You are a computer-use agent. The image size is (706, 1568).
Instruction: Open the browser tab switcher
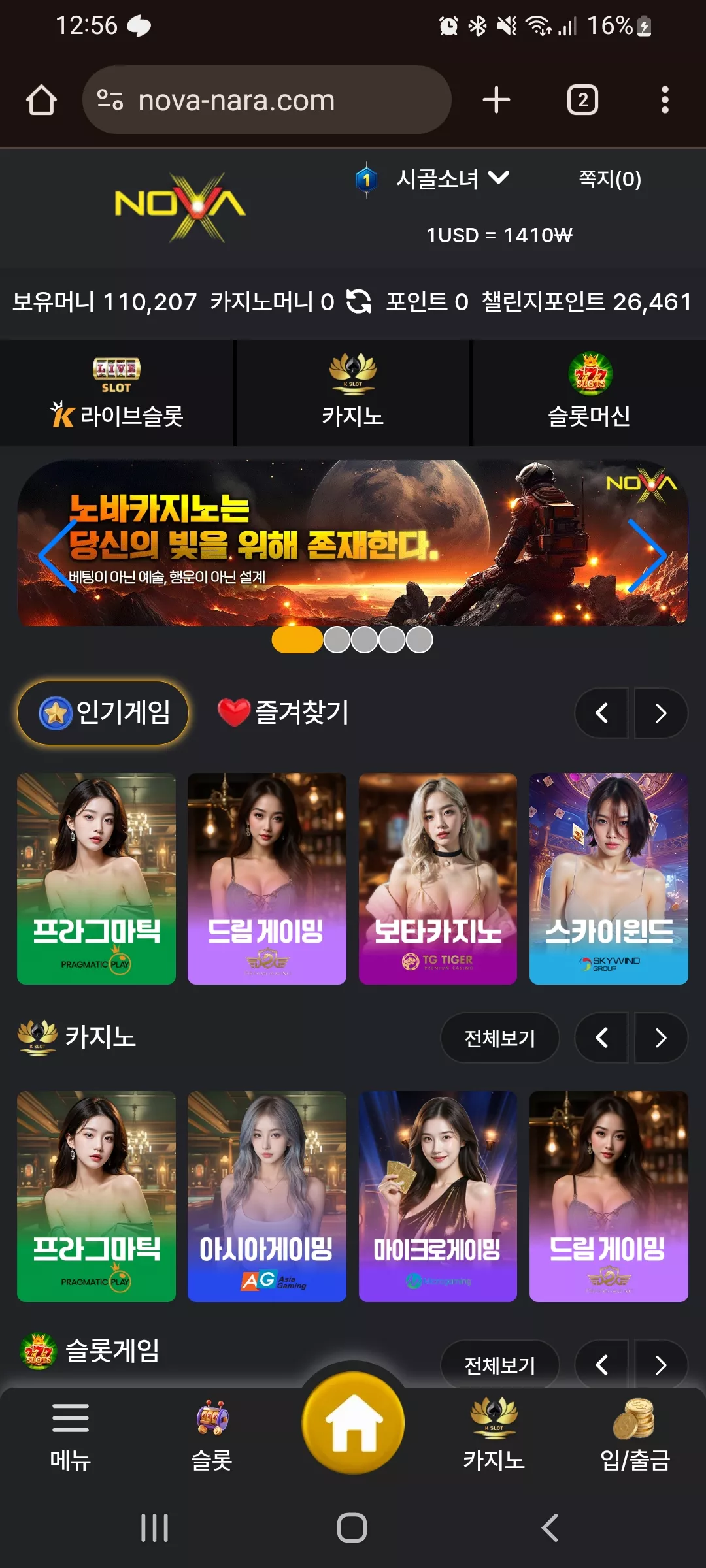(582, 100)
